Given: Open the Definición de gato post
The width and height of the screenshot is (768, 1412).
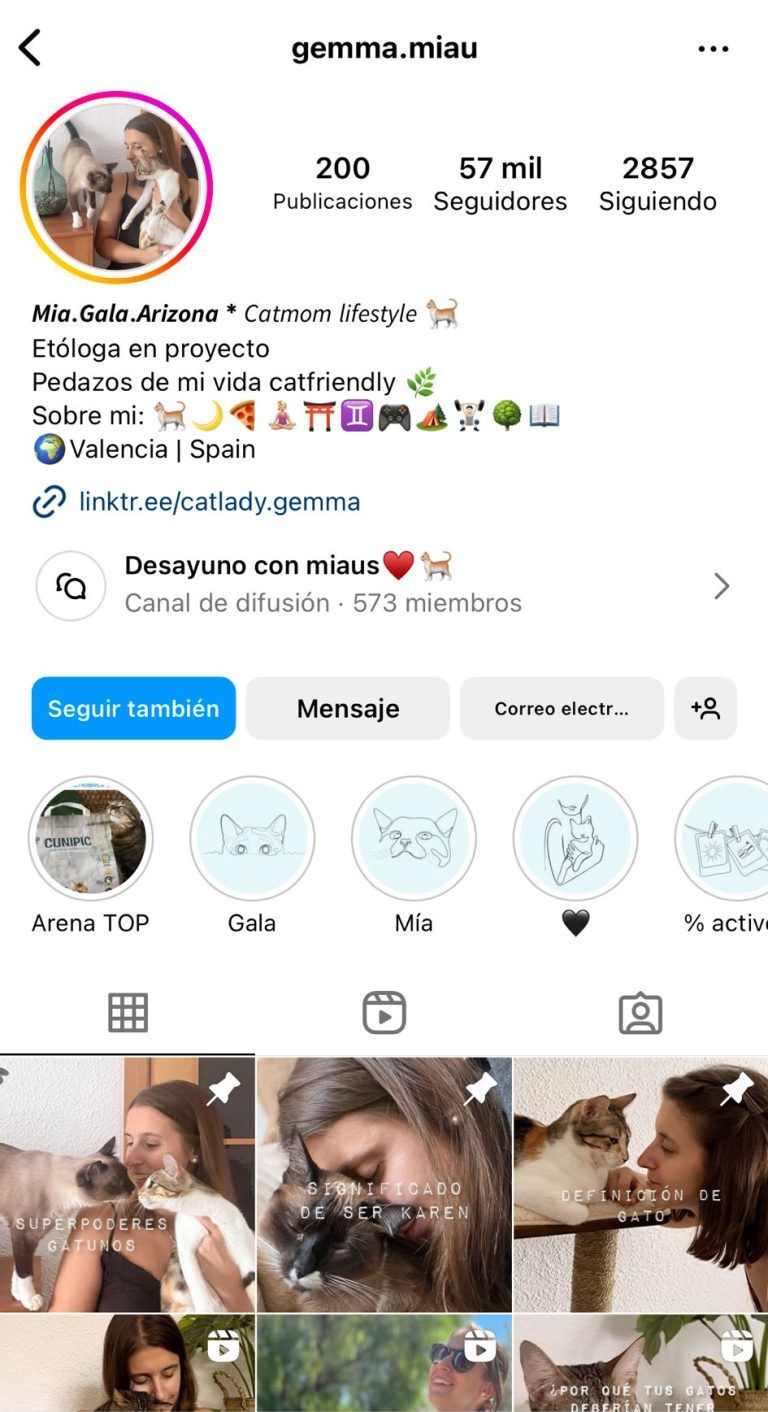Looking at the screenshot, I should pos(641,1185).
